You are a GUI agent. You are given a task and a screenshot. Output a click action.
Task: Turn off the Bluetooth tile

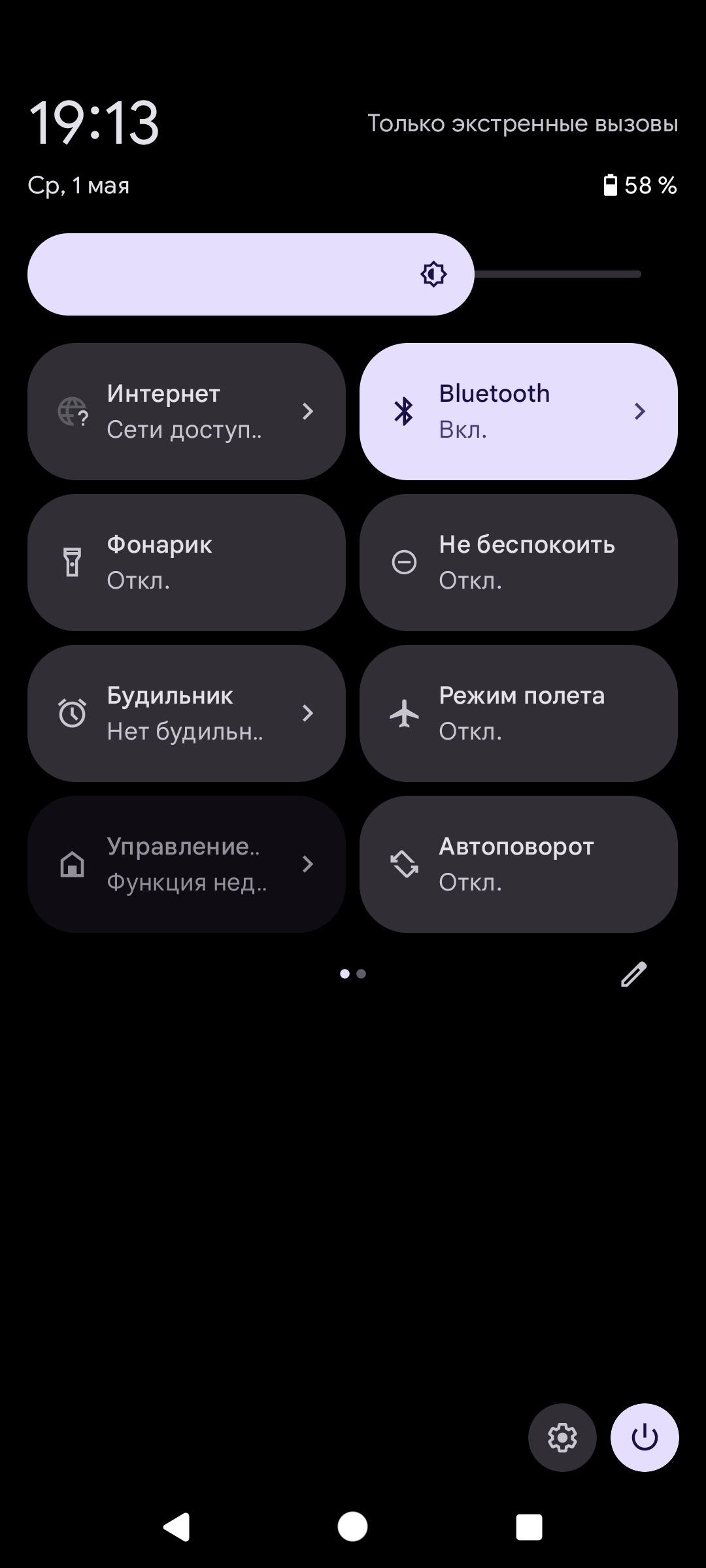point(518,412)
